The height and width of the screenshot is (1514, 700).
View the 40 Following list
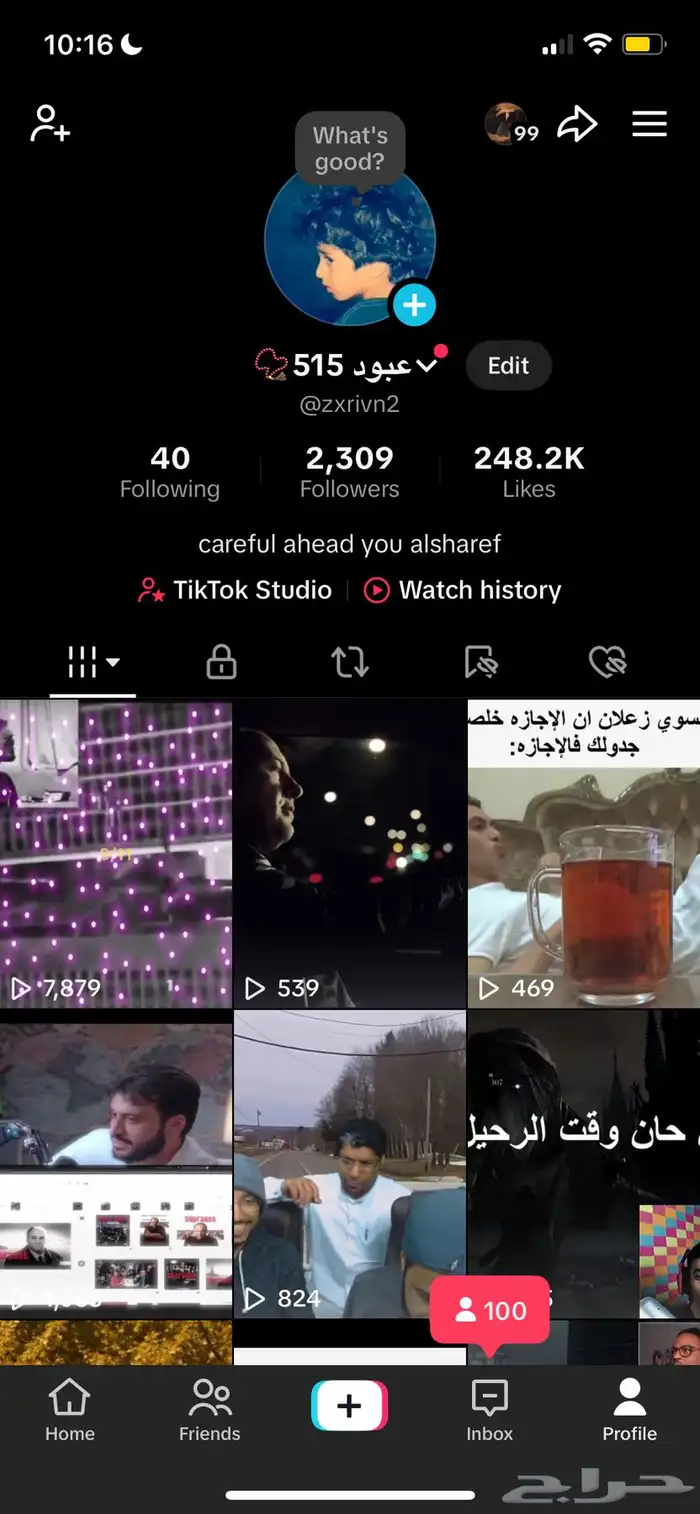coord(170,472)
